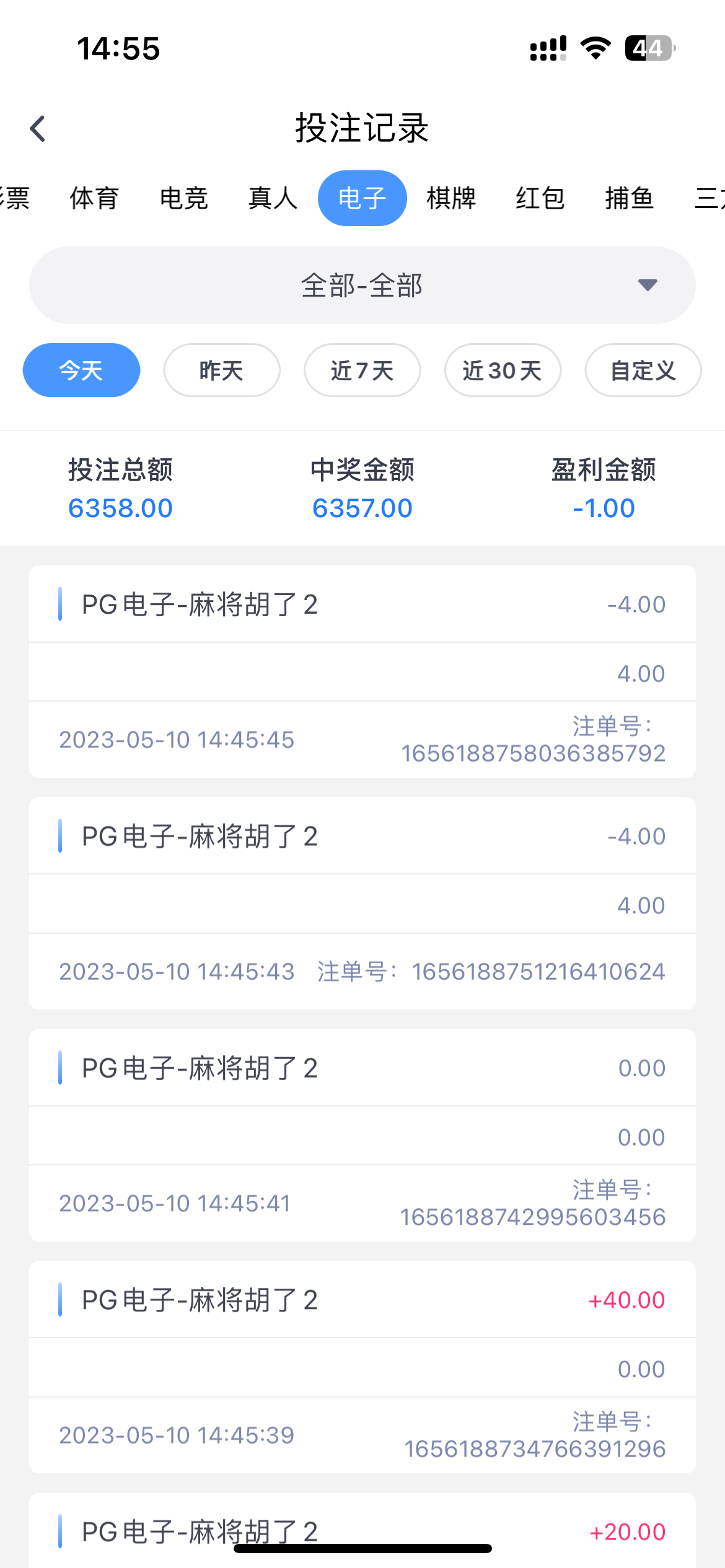Open the 棋牌 records tab
The height and width of the screenshot is (1568, 725).
pyautogui.click(x=450, y=198)
